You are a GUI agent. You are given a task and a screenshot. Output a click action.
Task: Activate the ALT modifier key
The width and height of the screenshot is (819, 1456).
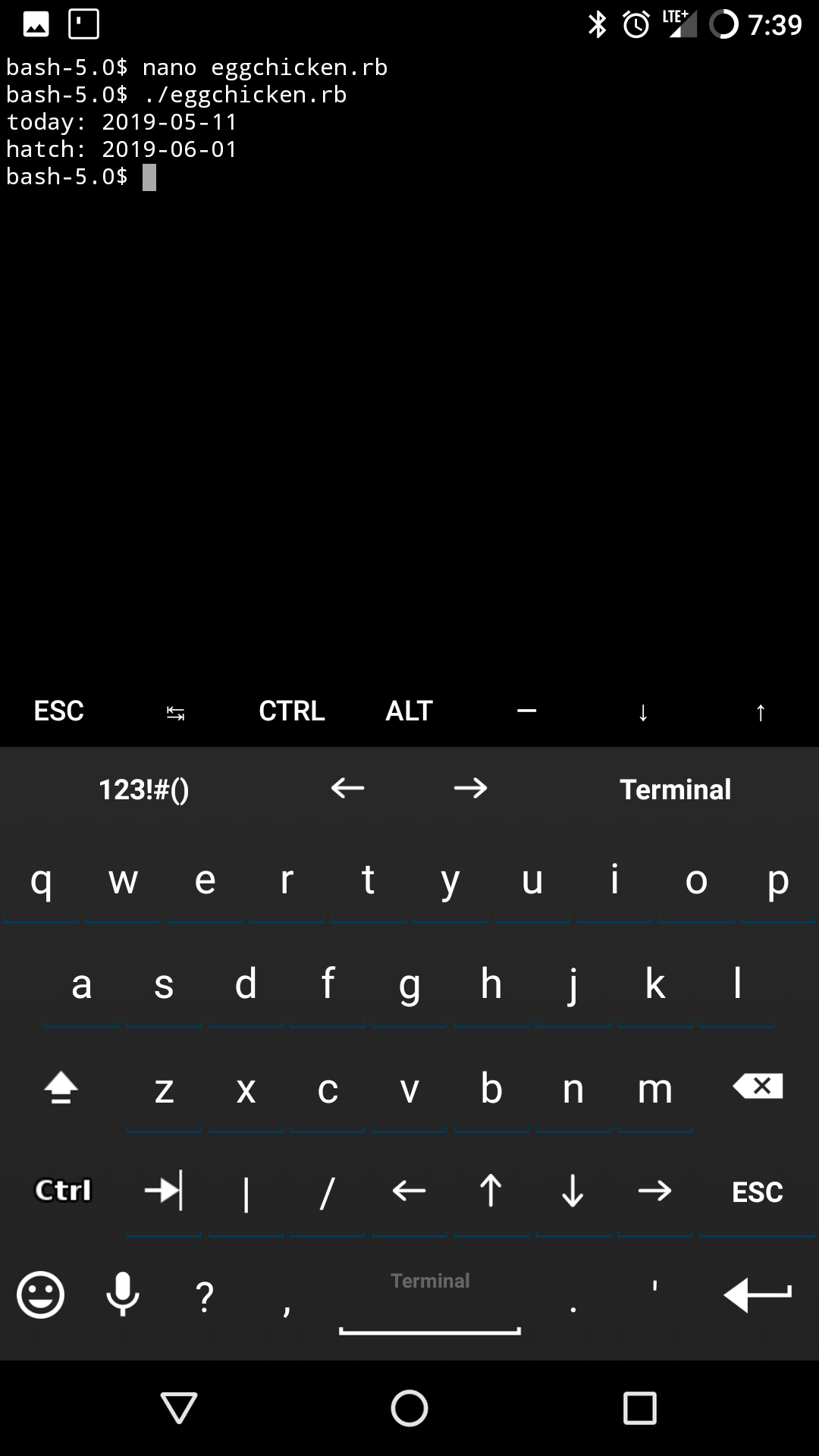point(409,711)
